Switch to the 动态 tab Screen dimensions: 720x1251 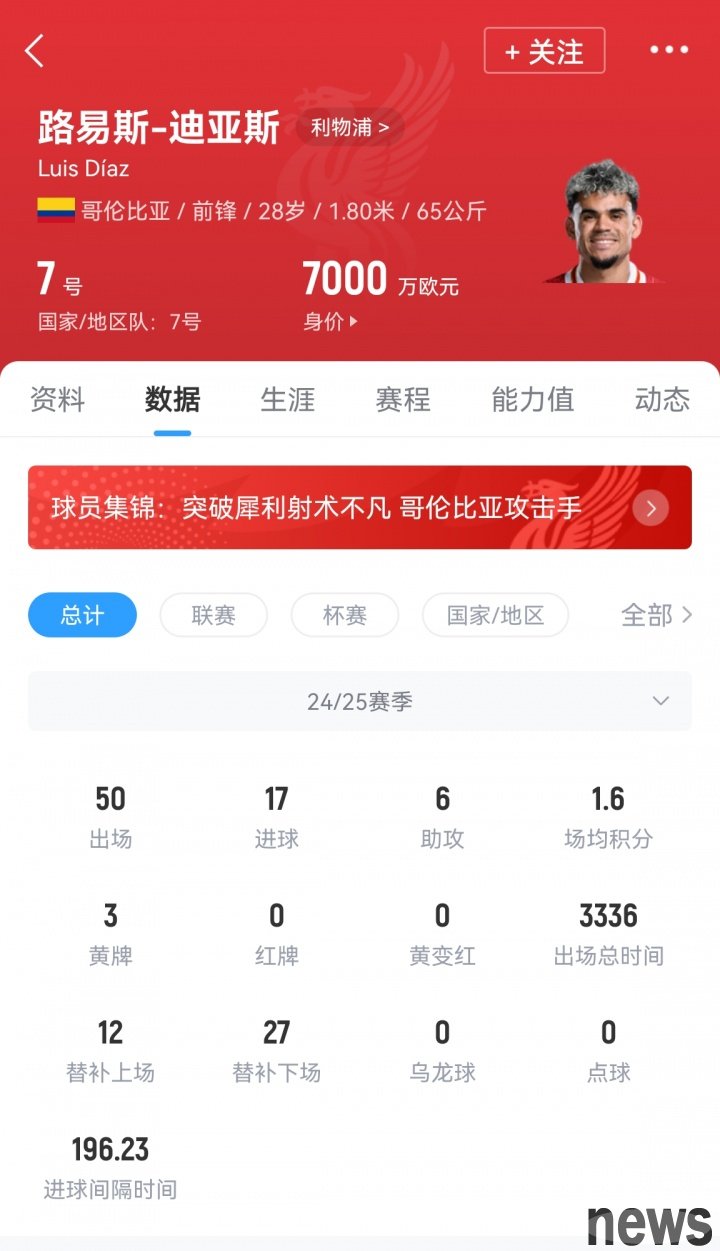click(x=662, y=400)
